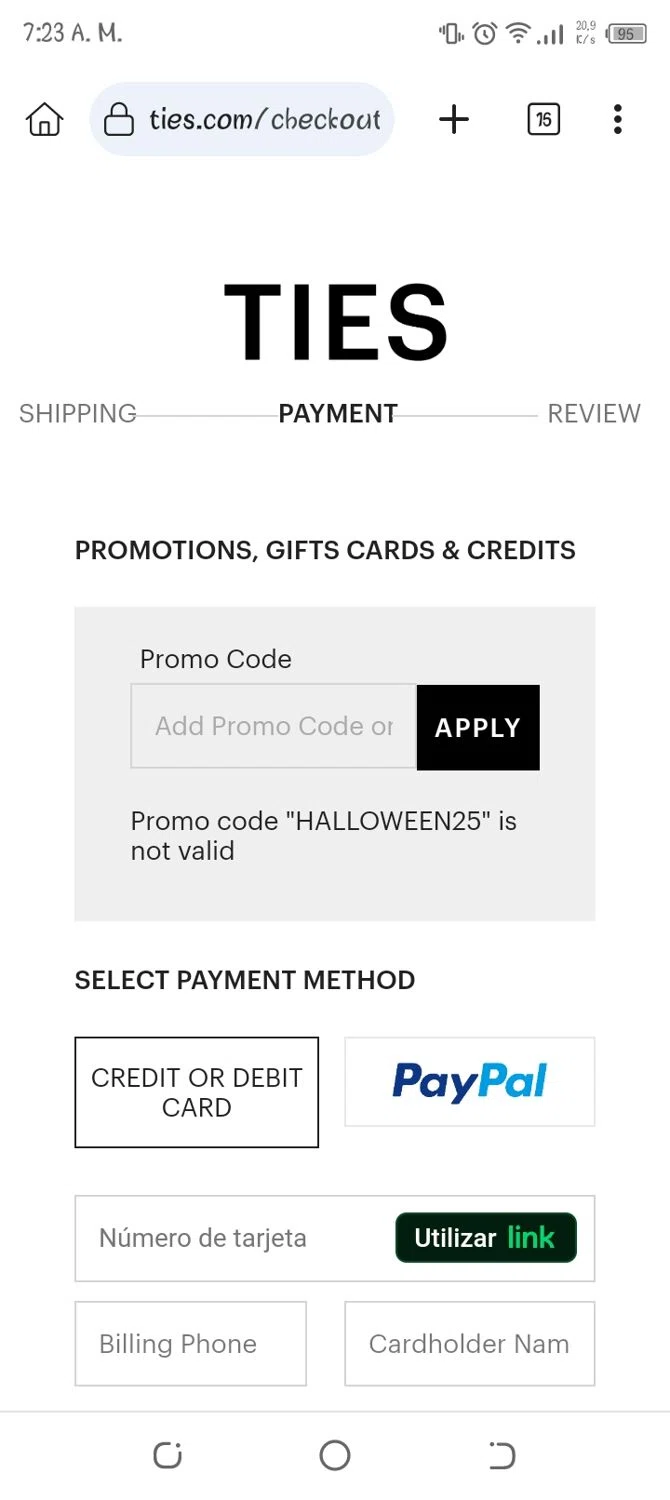Go back to the Shipping step
This screenshot has height=1500, width=670.
coord(78,413)
